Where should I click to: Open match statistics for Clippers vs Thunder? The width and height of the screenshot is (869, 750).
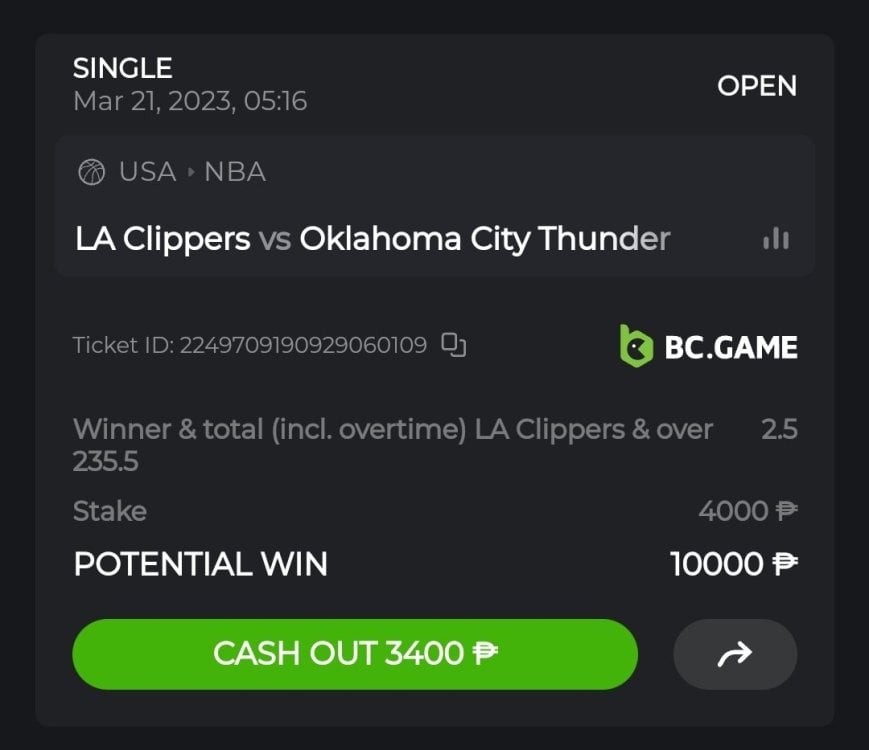pyautogui.click(x=776, y=239)
